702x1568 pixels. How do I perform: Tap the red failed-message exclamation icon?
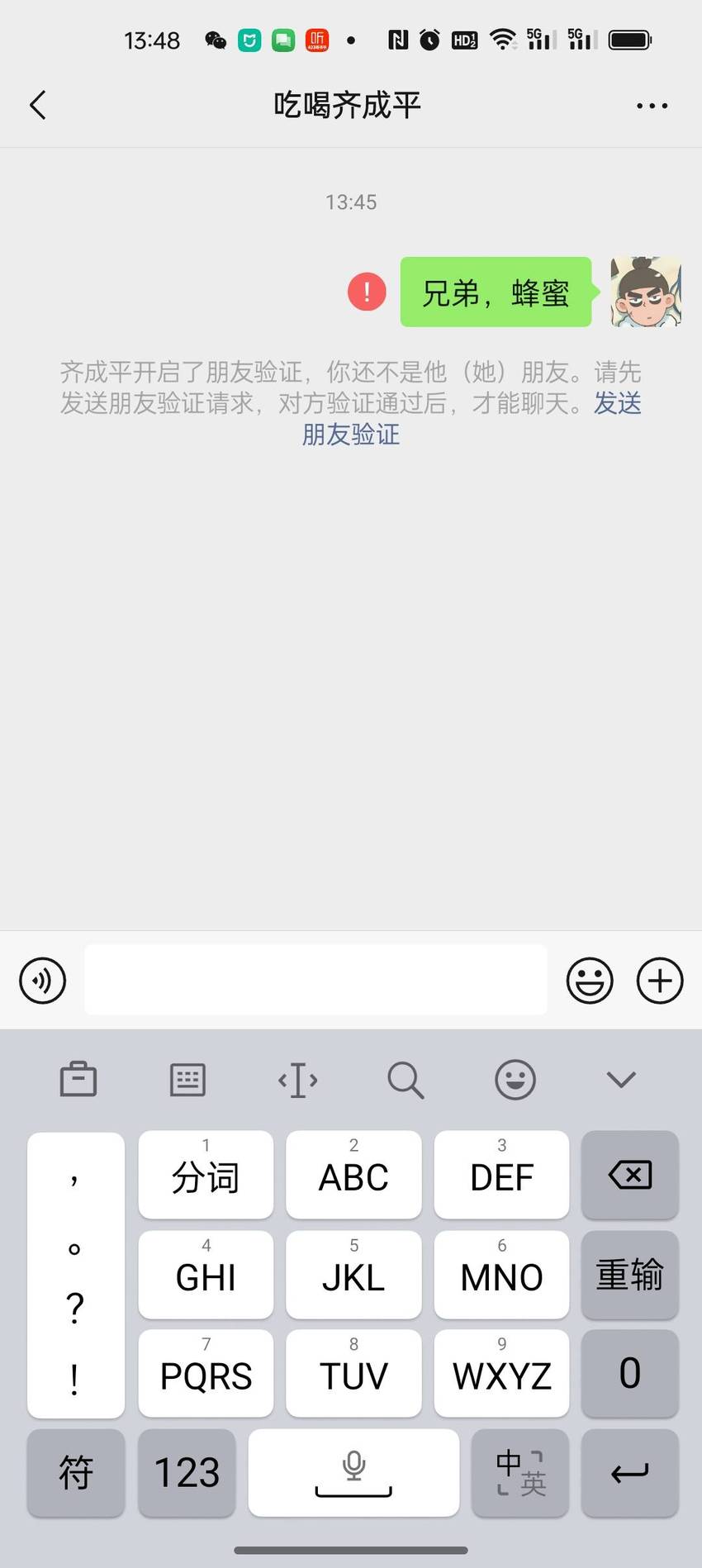[367, 292]
